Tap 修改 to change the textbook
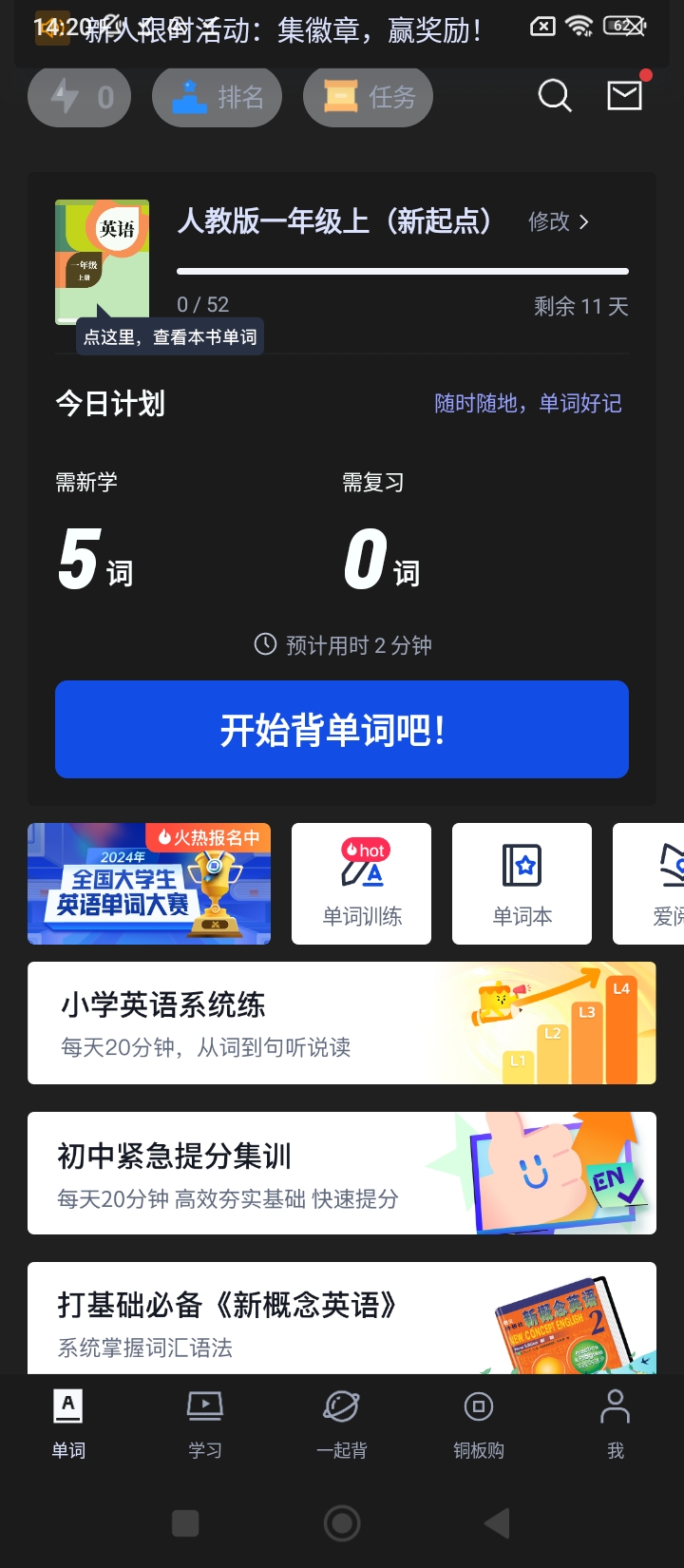The height and width of the screenshot is (1568, 684). (x=559, y=222)
